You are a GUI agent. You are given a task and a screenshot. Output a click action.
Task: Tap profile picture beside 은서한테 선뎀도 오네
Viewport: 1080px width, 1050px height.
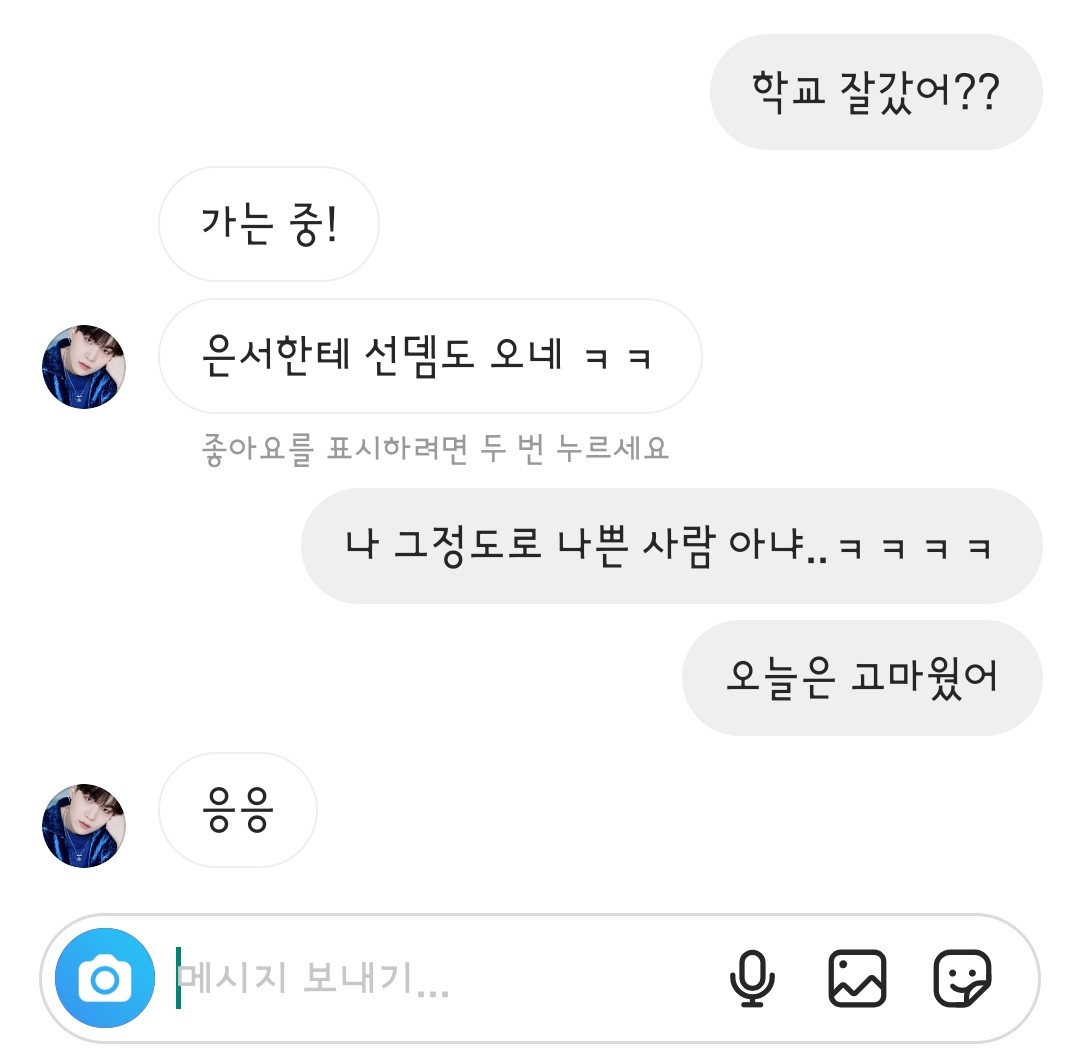[84, 366]
